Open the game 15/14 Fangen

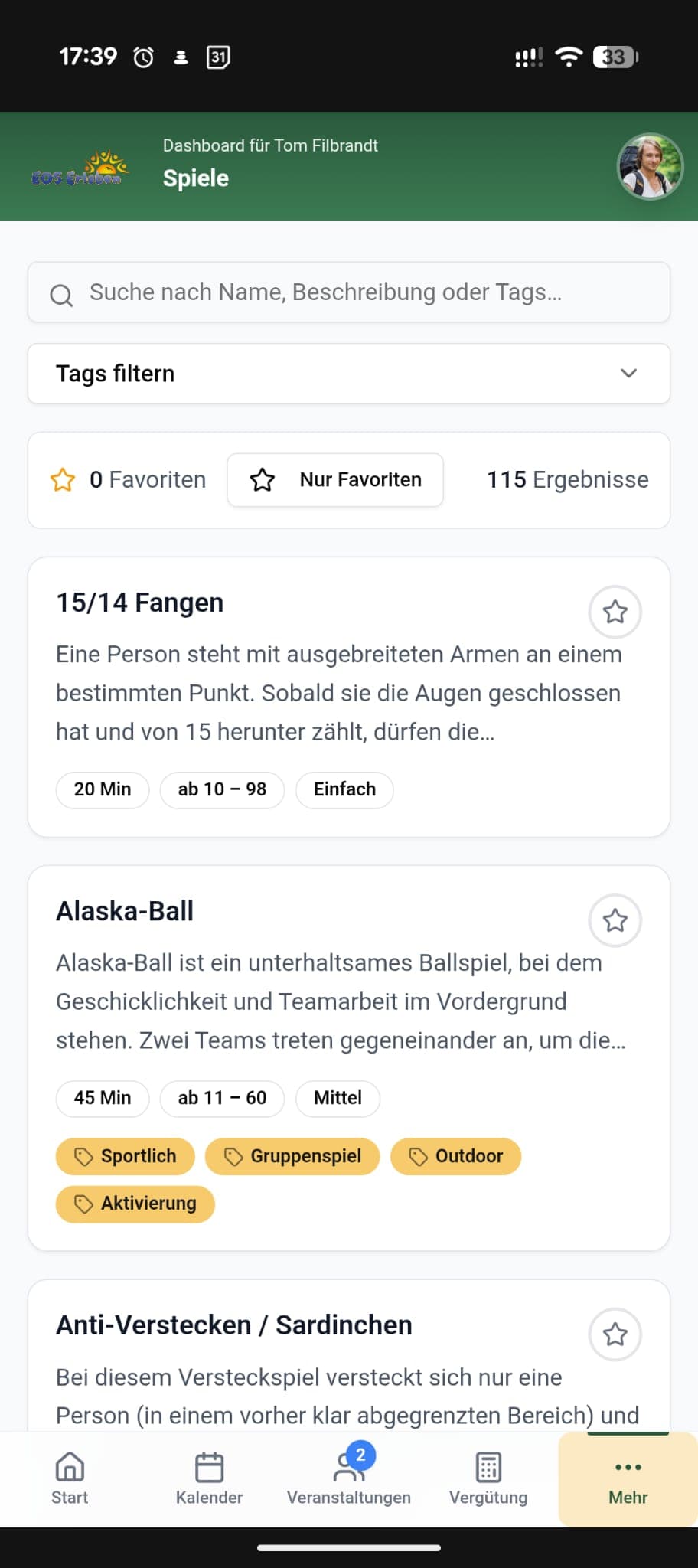[x=139, y=603]
